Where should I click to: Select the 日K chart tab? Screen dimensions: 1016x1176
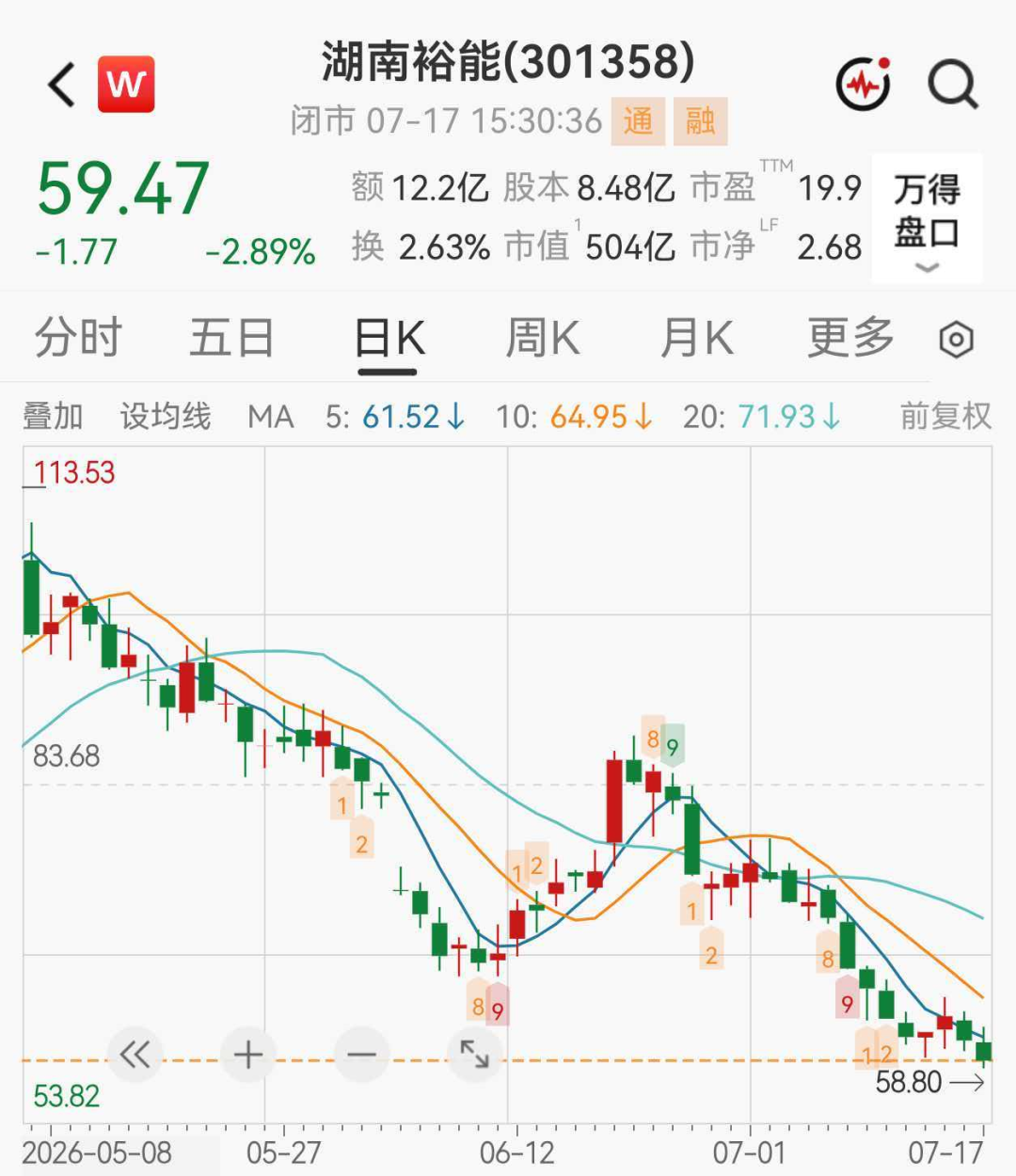click(x=389, y=337)
